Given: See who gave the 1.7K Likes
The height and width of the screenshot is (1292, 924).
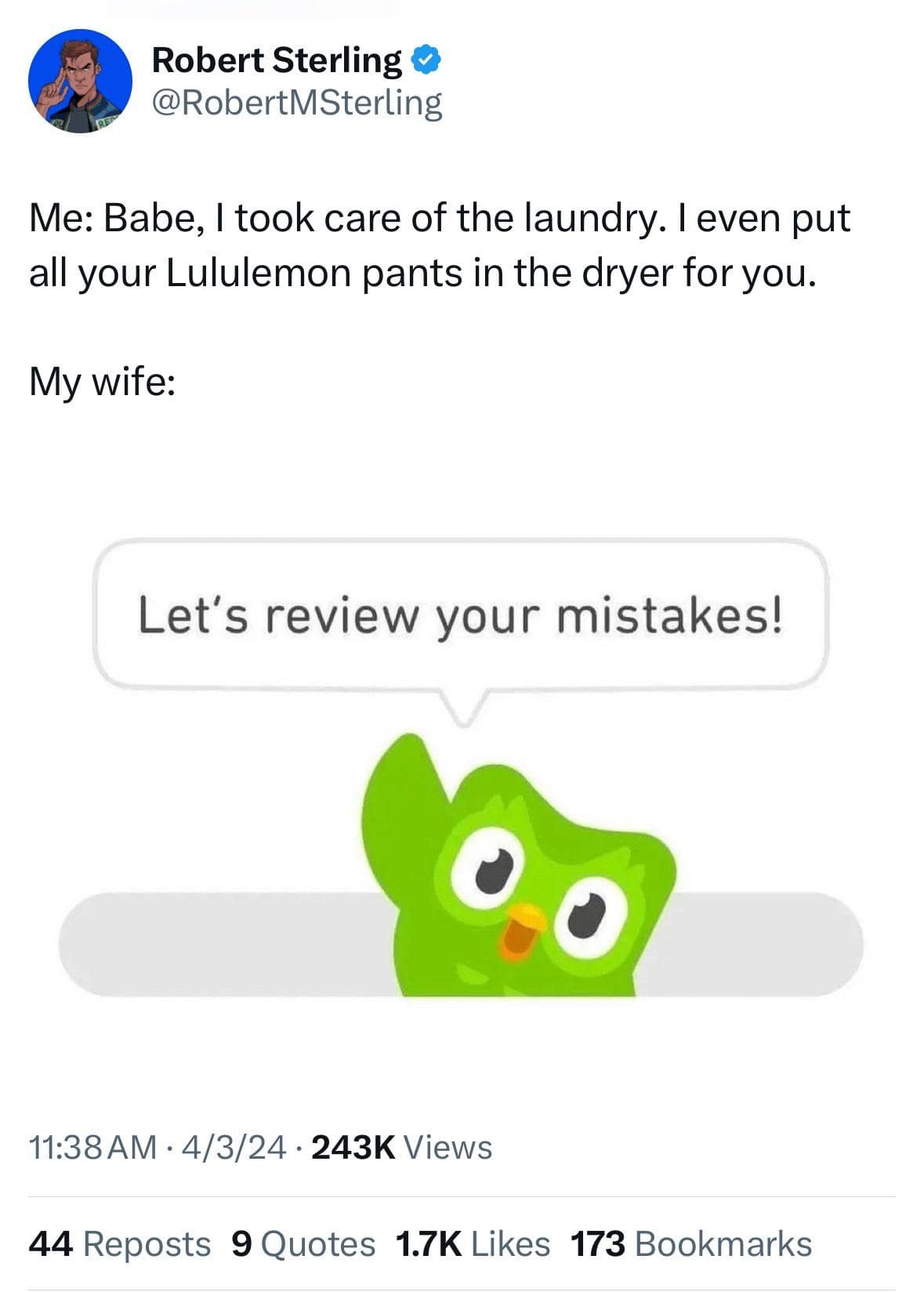Looking at the screenshot, I should [473, 1244].
